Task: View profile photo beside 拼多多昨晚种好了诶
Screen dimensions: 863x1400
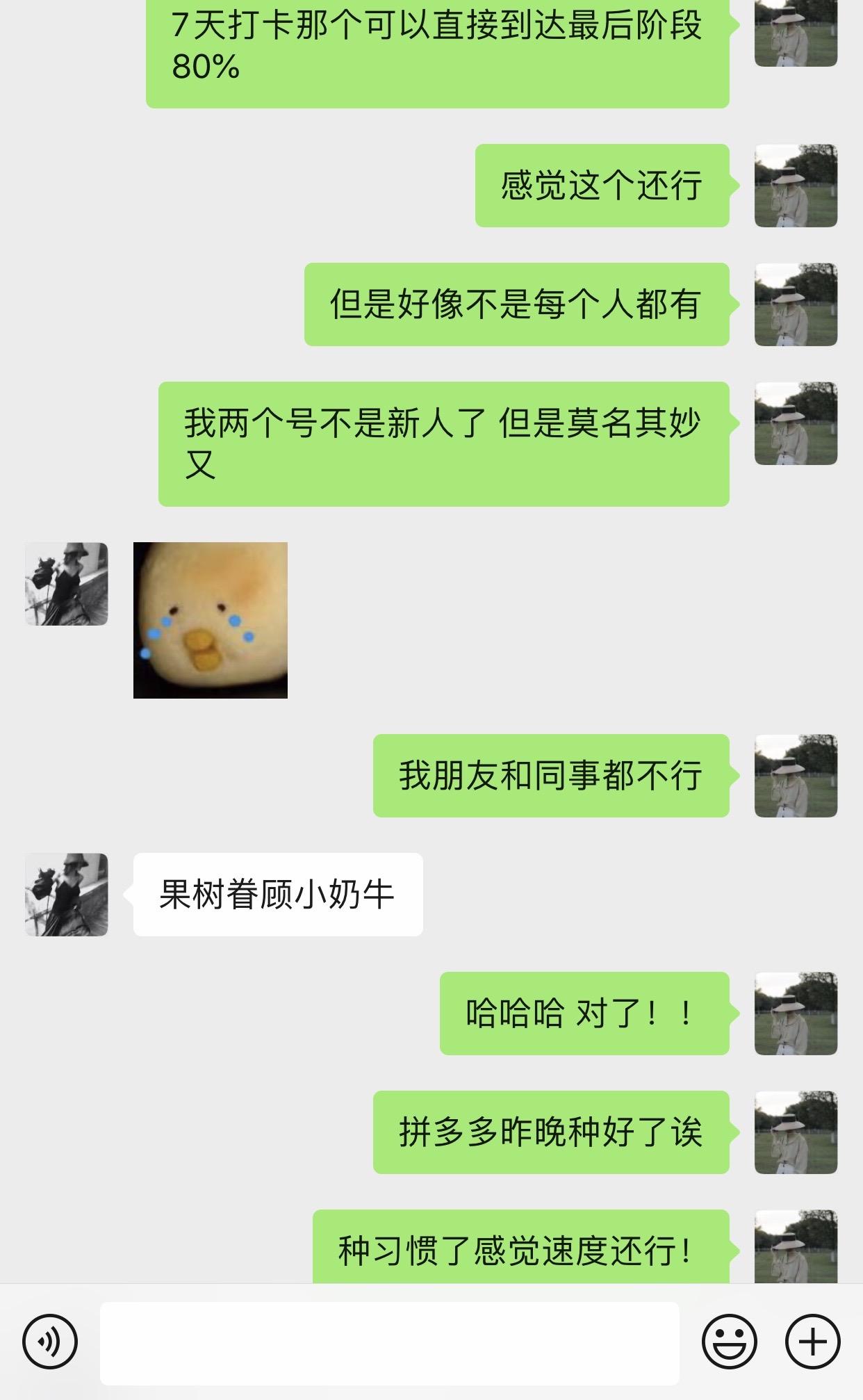Action: [x=796, y=1132]
